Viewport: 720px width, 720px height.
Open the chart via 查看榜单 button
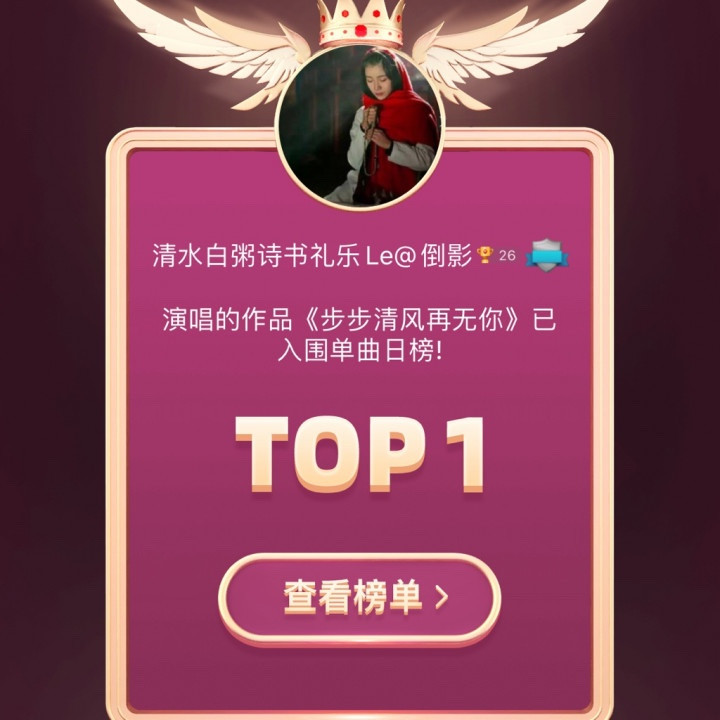tap(359, 598)
